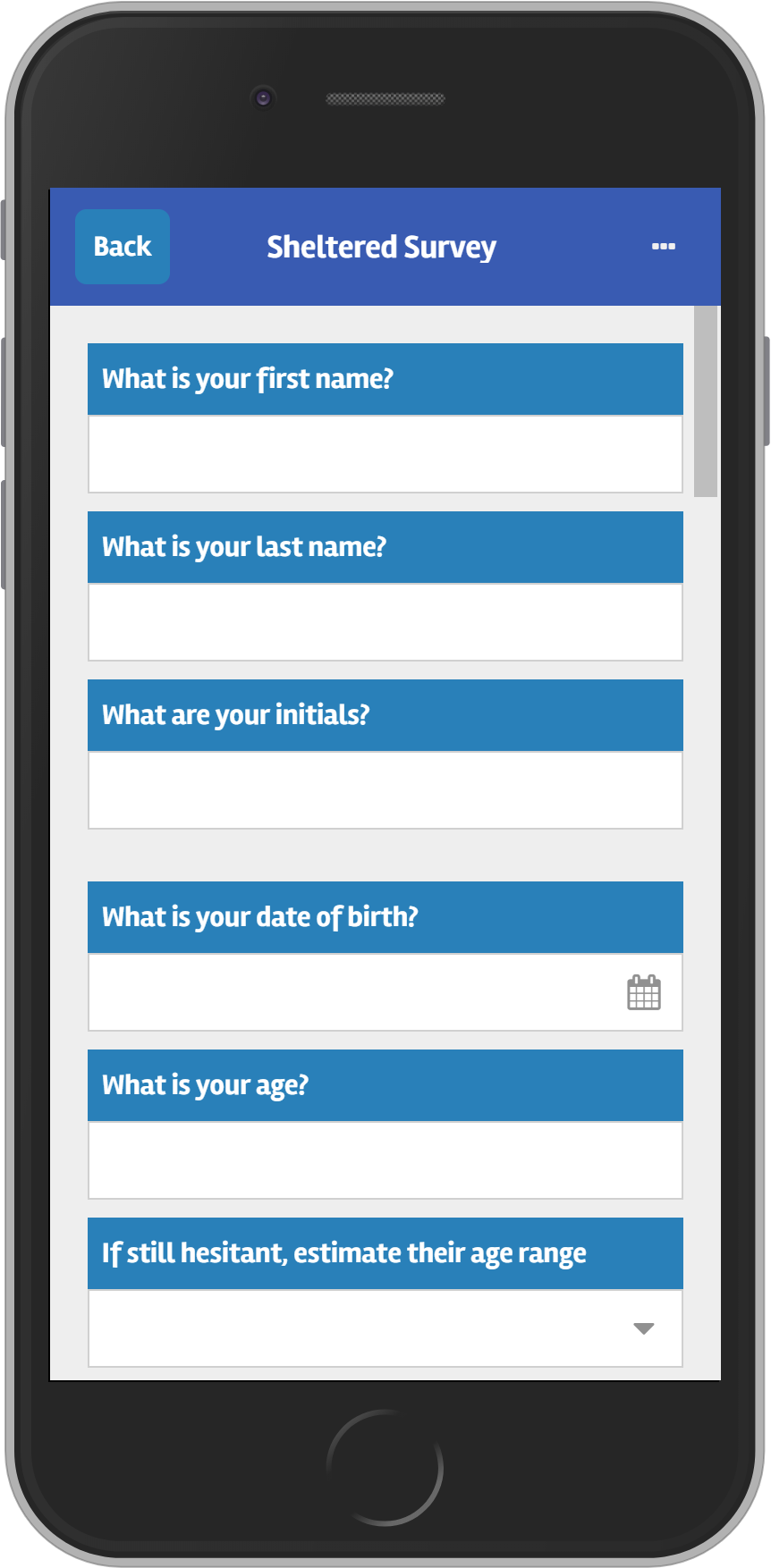
Task: Open the survey options via the three-dot icon
Action: pyautogui.click(x=664, y=247)
